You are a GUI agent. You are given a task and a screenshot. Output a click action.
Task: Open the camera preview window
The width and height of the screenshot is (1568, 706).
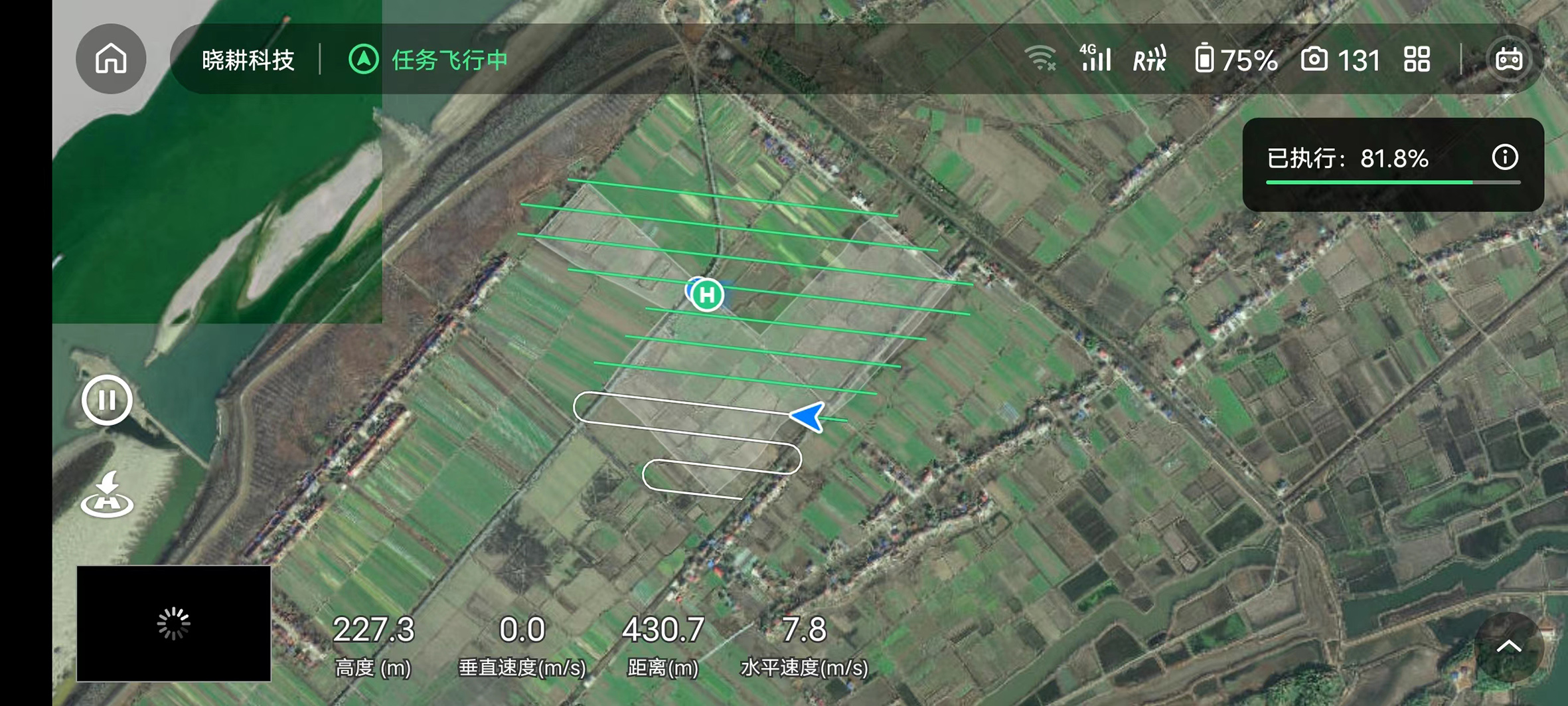coord(174,623)
